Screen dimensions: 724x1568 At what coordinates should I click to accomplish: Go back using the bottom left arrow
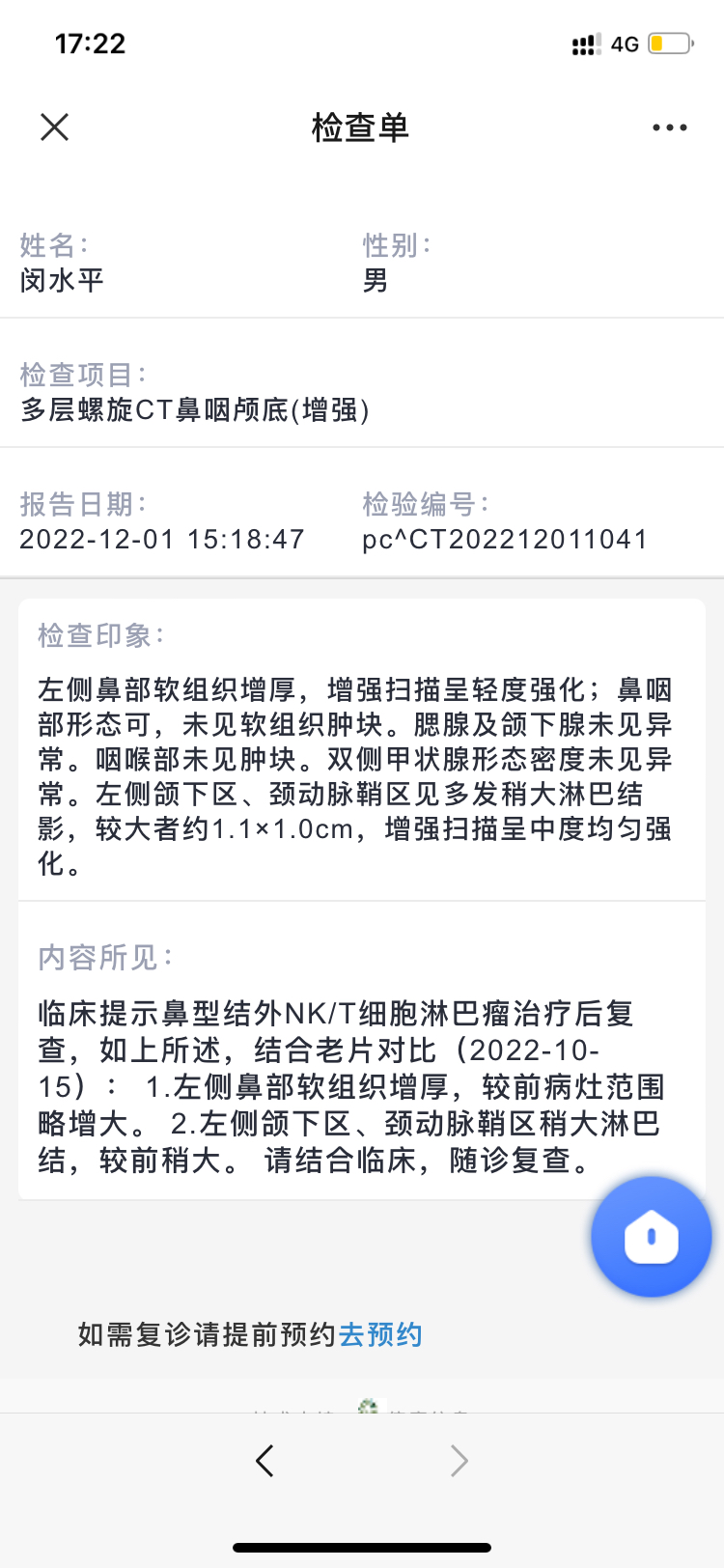[265, 1461]
